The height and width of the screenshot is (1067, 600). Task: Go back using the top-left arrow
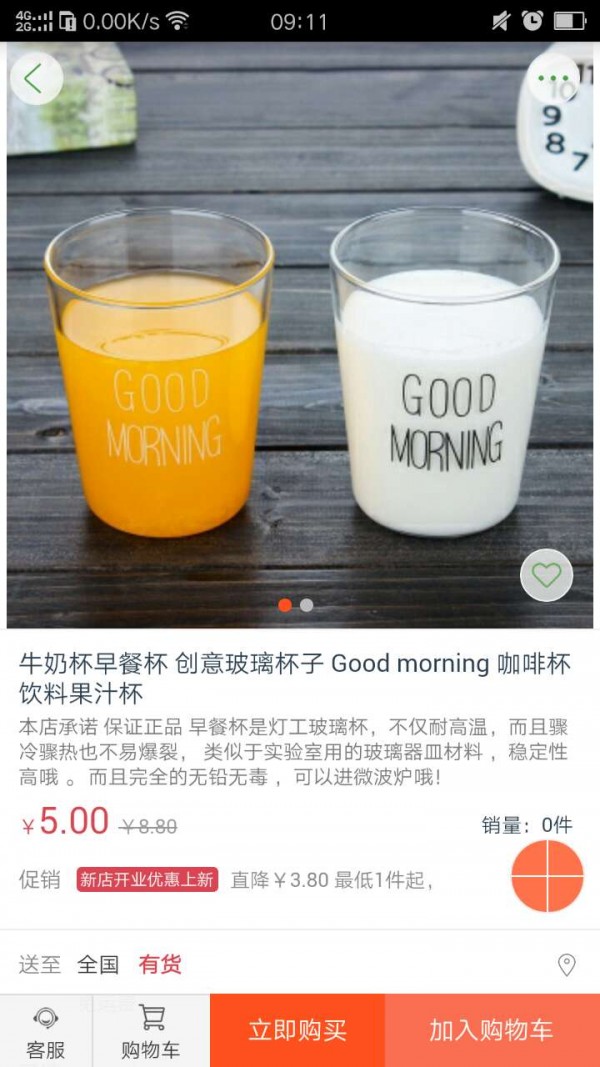click(x=36, y=78)
